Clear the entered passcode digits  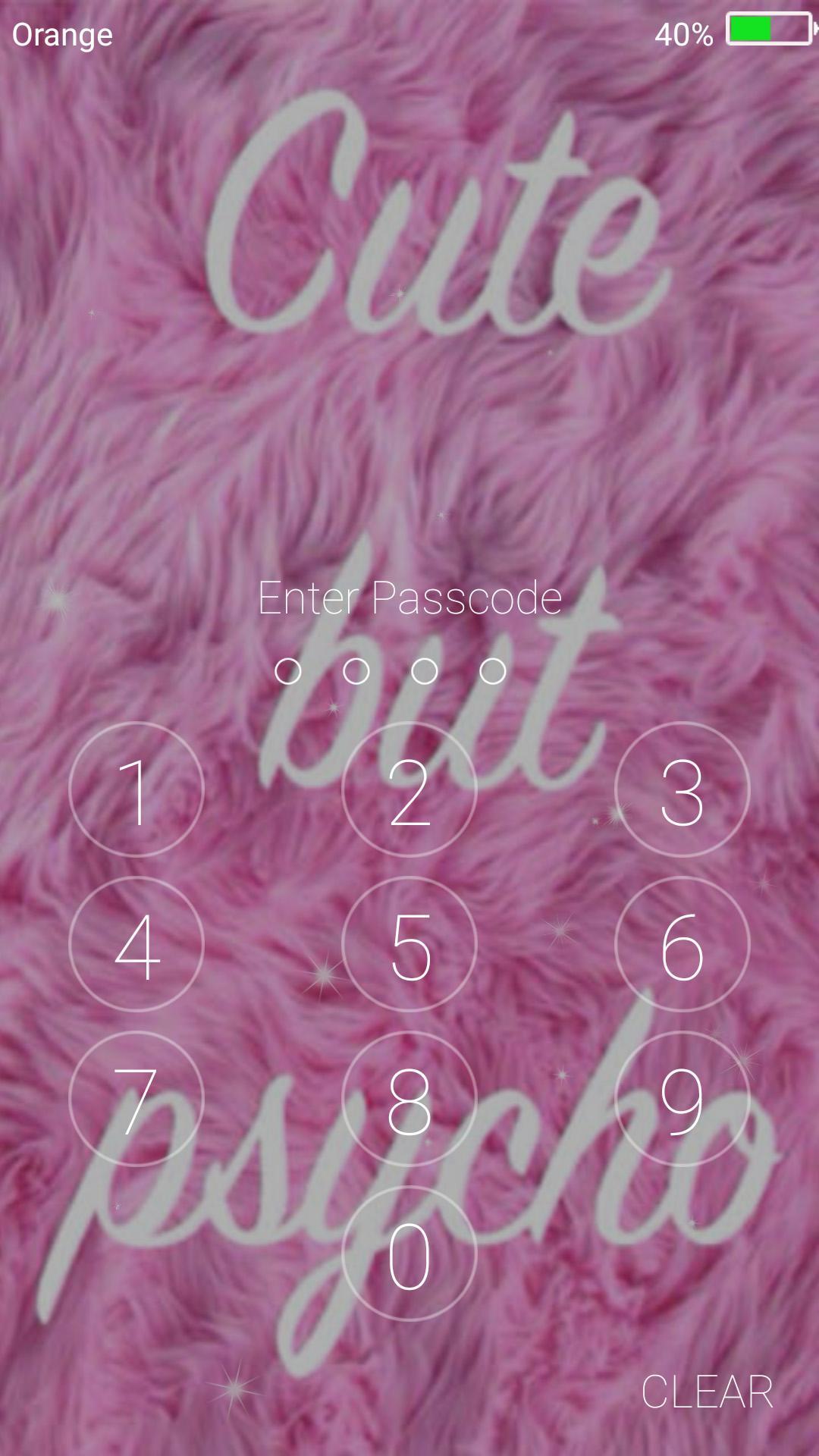pos(707,1392)
